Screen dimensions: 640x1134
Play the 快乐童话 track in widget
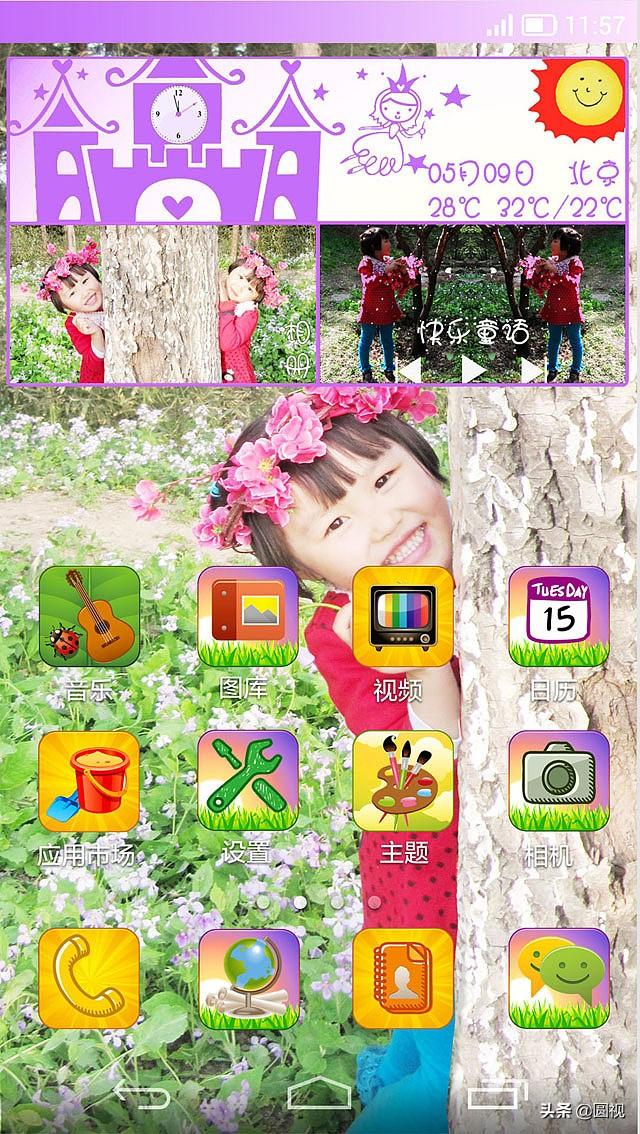pos(473,369)
